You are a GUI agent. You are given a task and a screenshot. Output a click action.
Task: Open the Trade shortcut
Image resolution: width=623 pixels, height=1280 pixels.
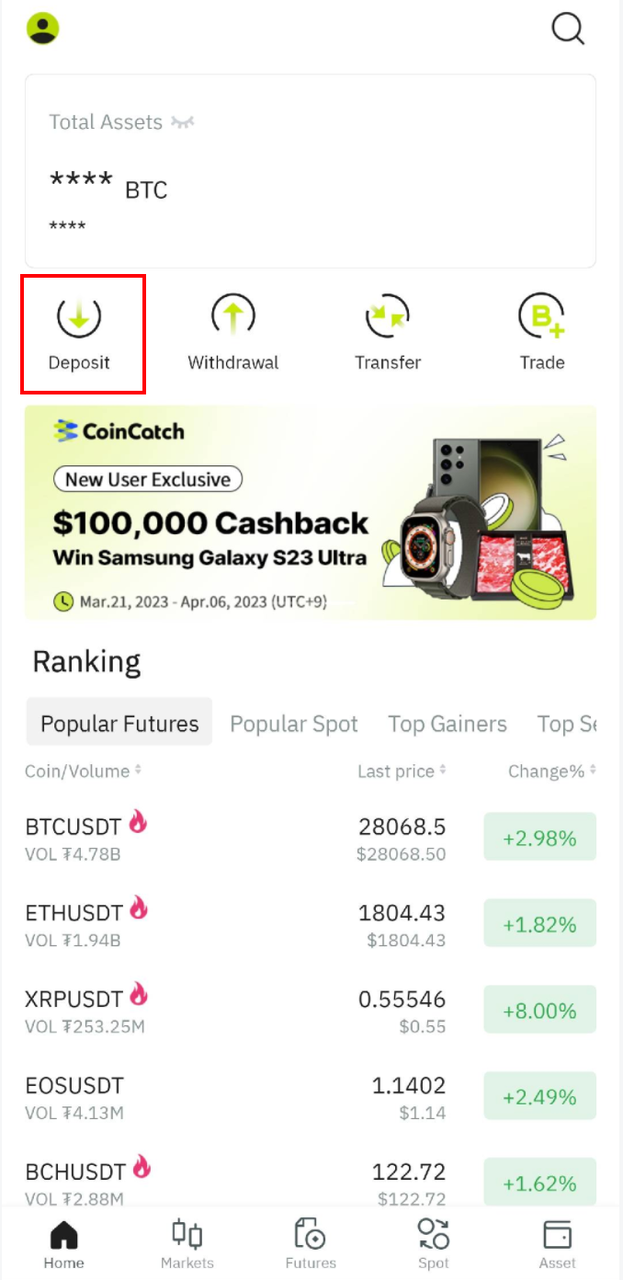coord(542,334)
